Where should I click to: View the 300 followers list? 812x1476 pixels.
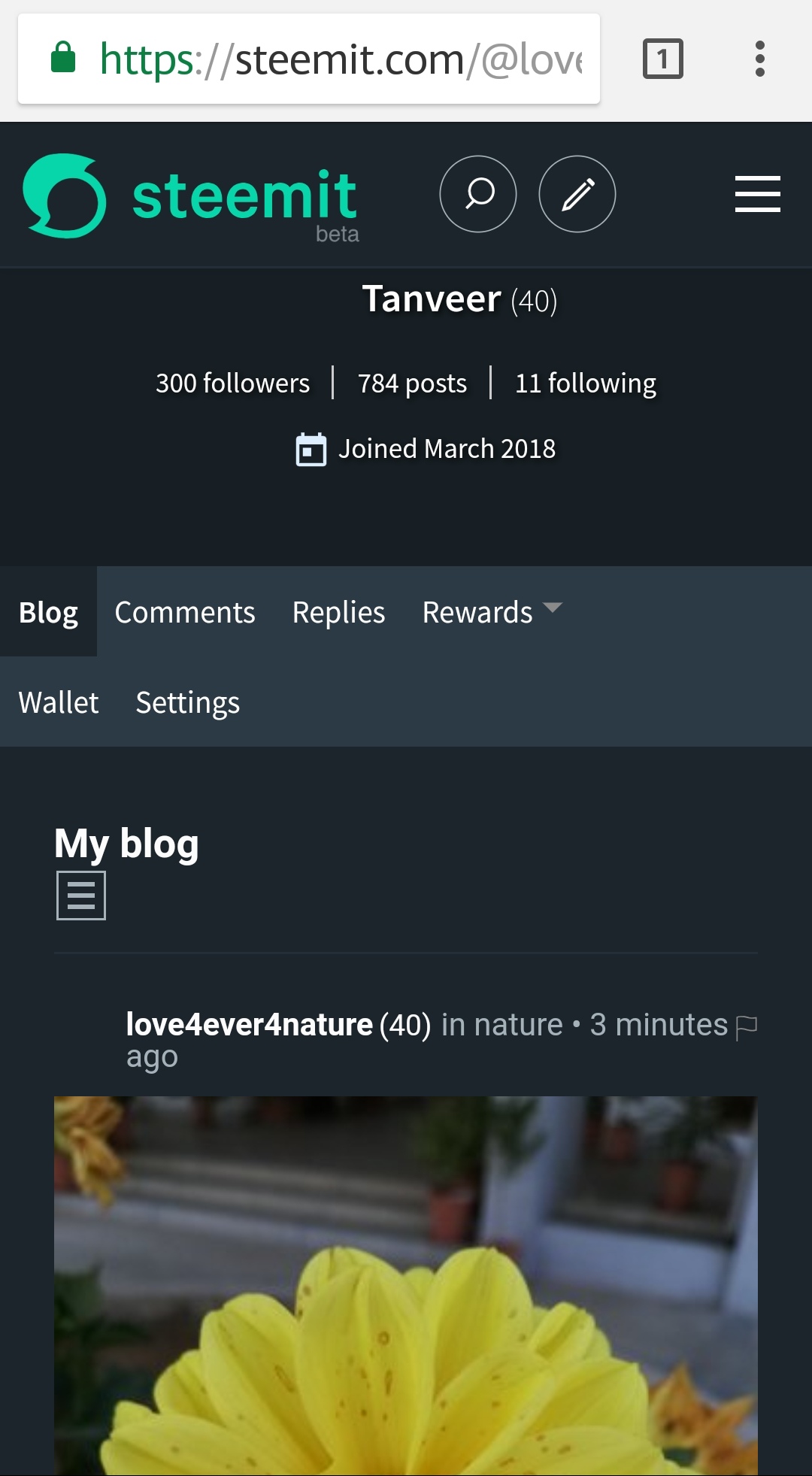(x=232, y=383)
